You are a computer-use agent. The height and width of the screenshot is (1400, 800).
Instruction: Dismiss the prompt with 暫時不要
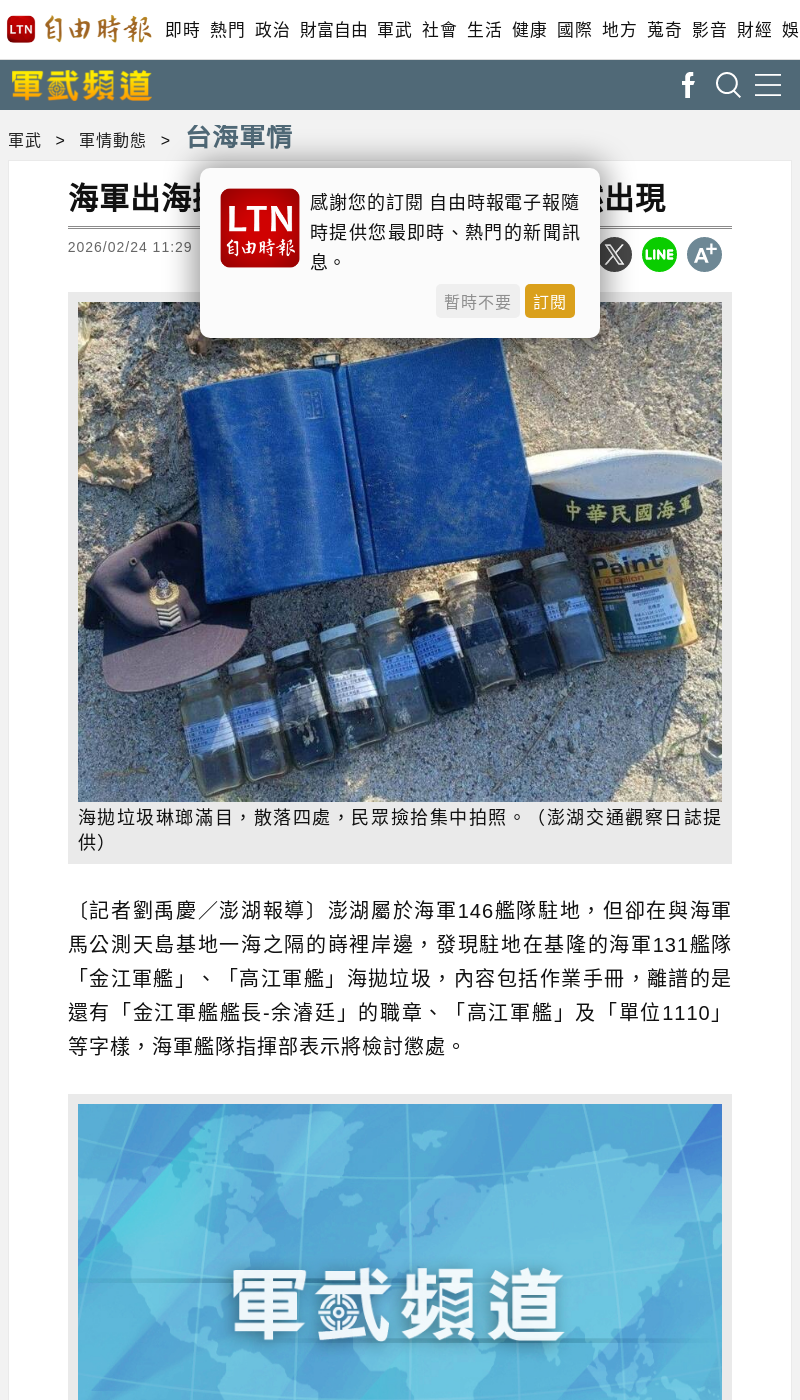click(477, 301)
